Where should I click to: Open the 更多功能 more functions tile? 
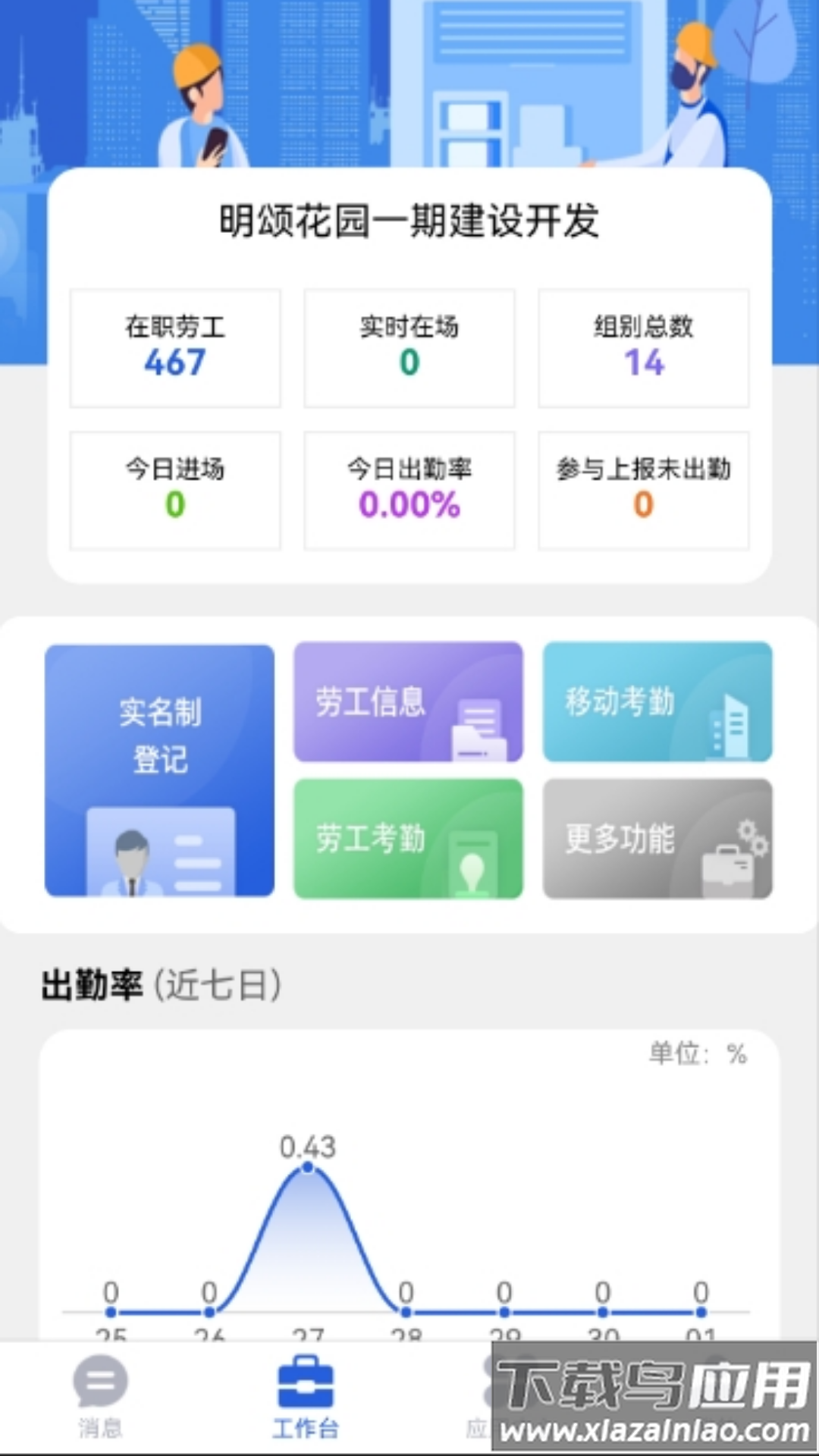tap(657, 838)
